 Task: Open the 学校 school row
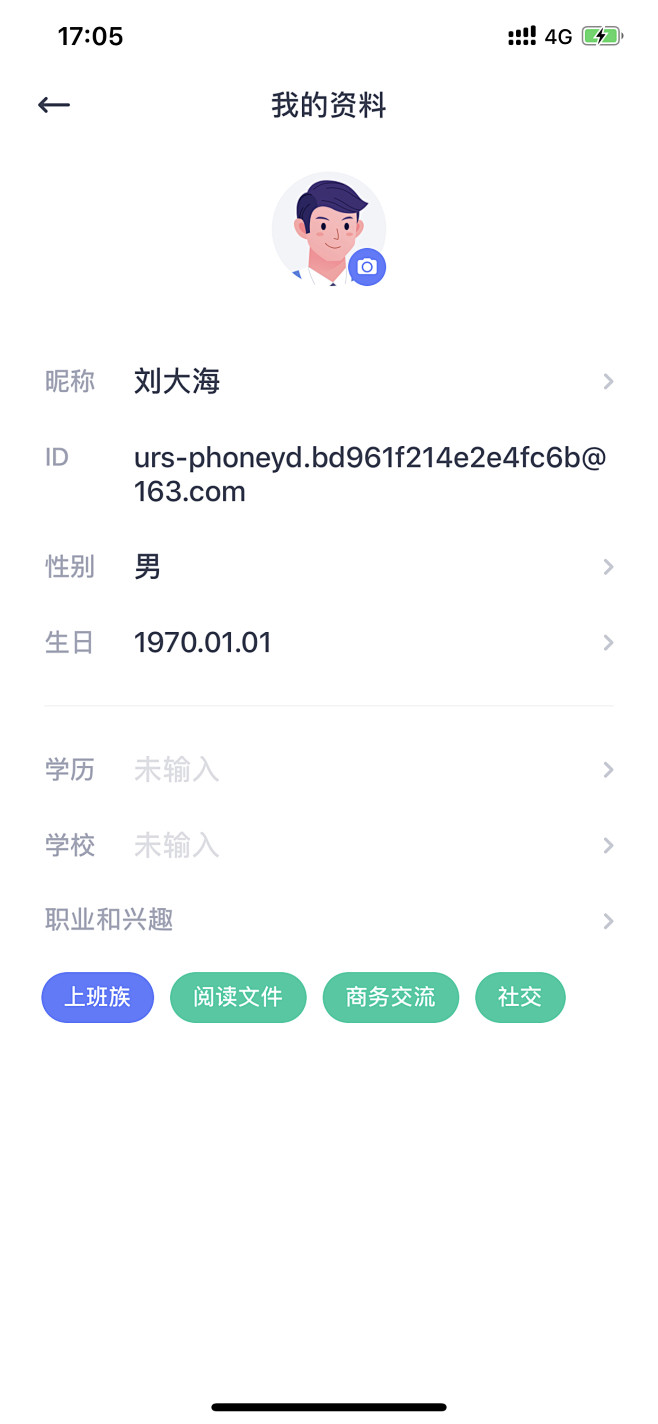pyautogui.click(x=328, y=846)
